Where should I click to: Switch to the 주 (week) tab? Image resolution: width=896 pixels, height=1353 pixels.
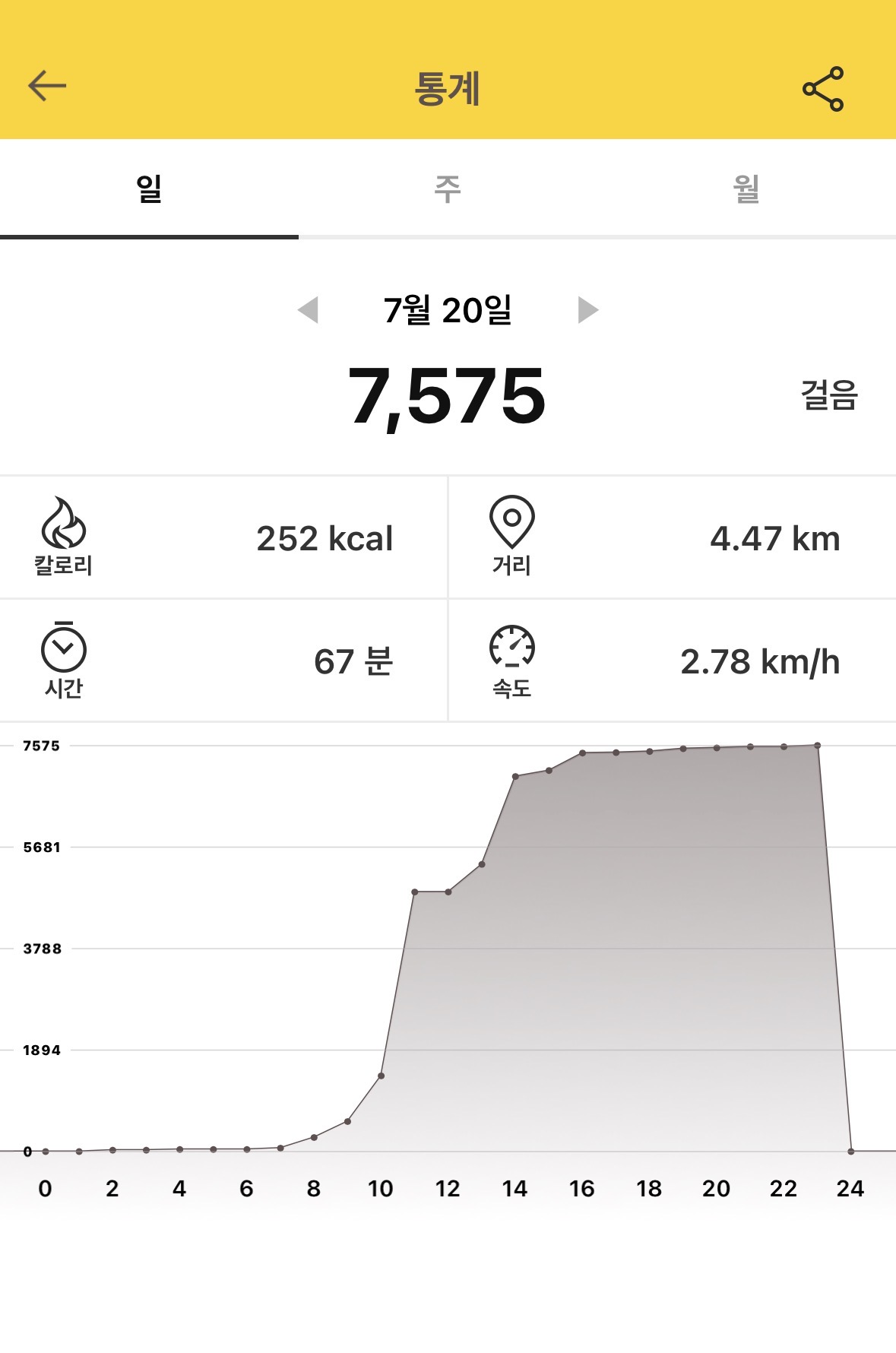(x=448, y=189)
